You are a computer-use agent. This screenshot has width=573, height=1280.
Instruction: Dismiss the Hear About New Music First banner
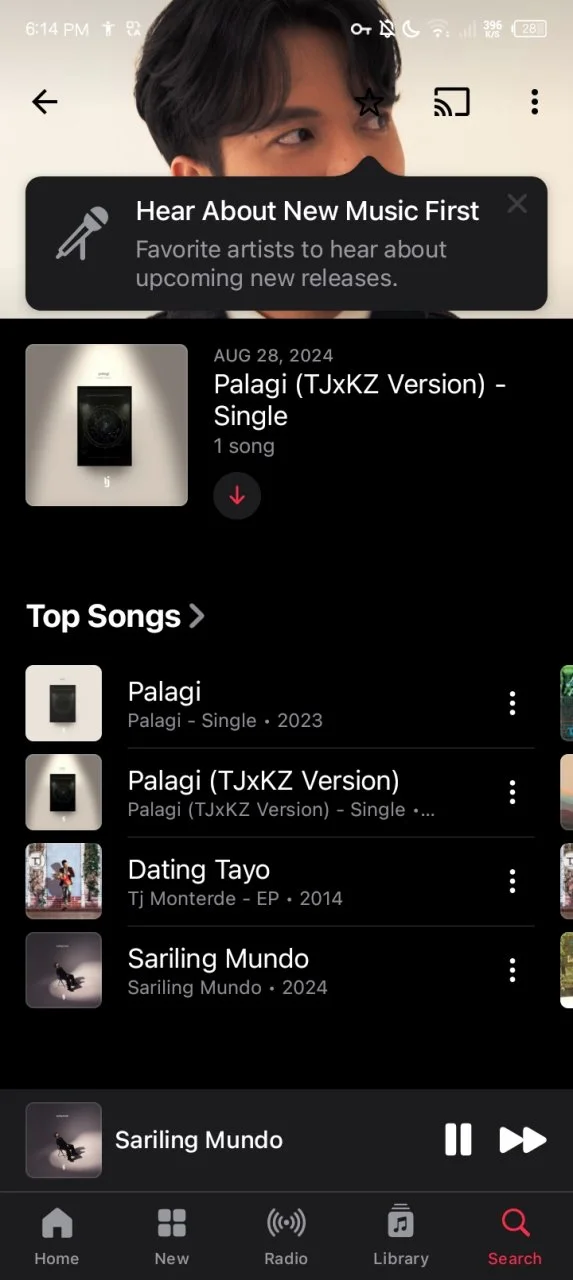[517, 204]
